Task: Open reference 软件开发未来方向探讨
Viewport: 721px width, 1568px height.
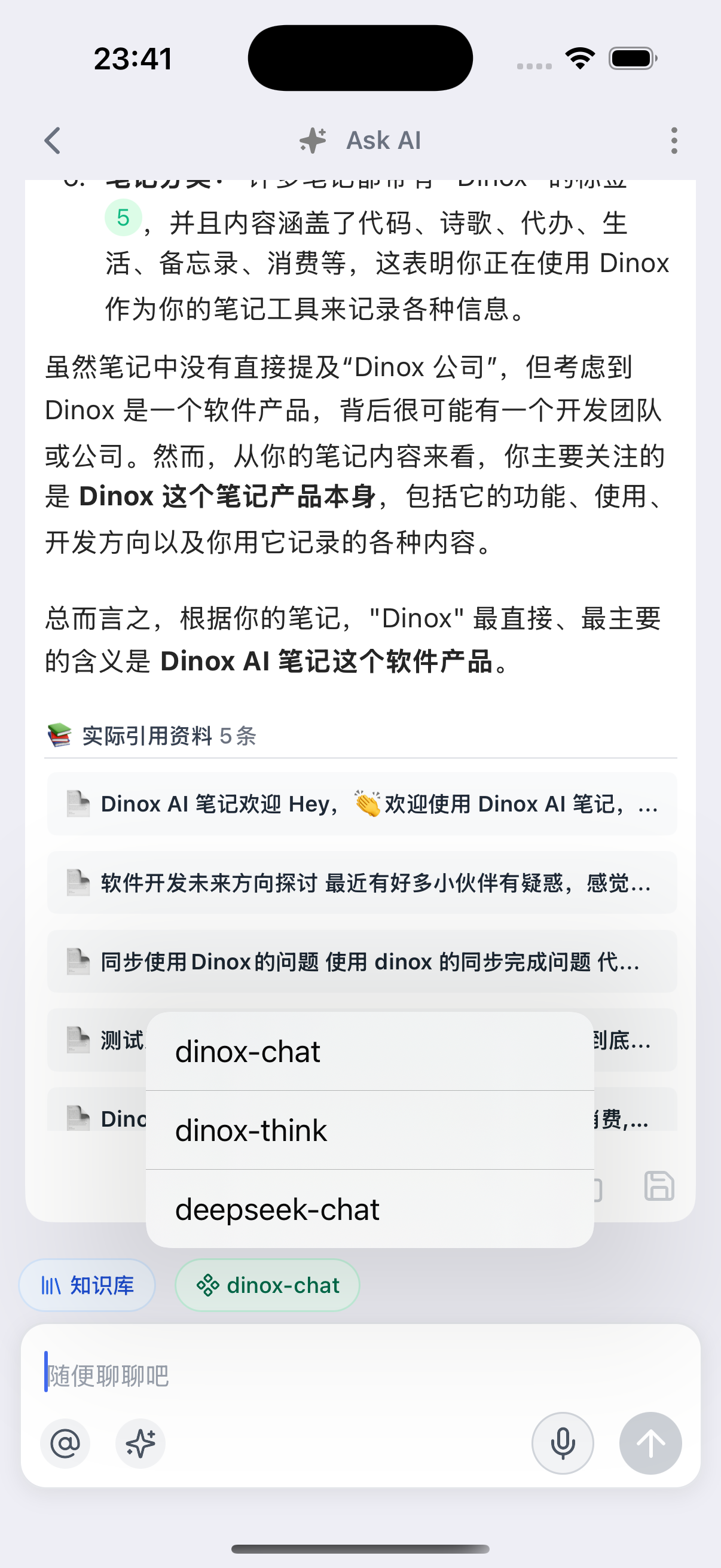Action: click(x=362, y=883)
